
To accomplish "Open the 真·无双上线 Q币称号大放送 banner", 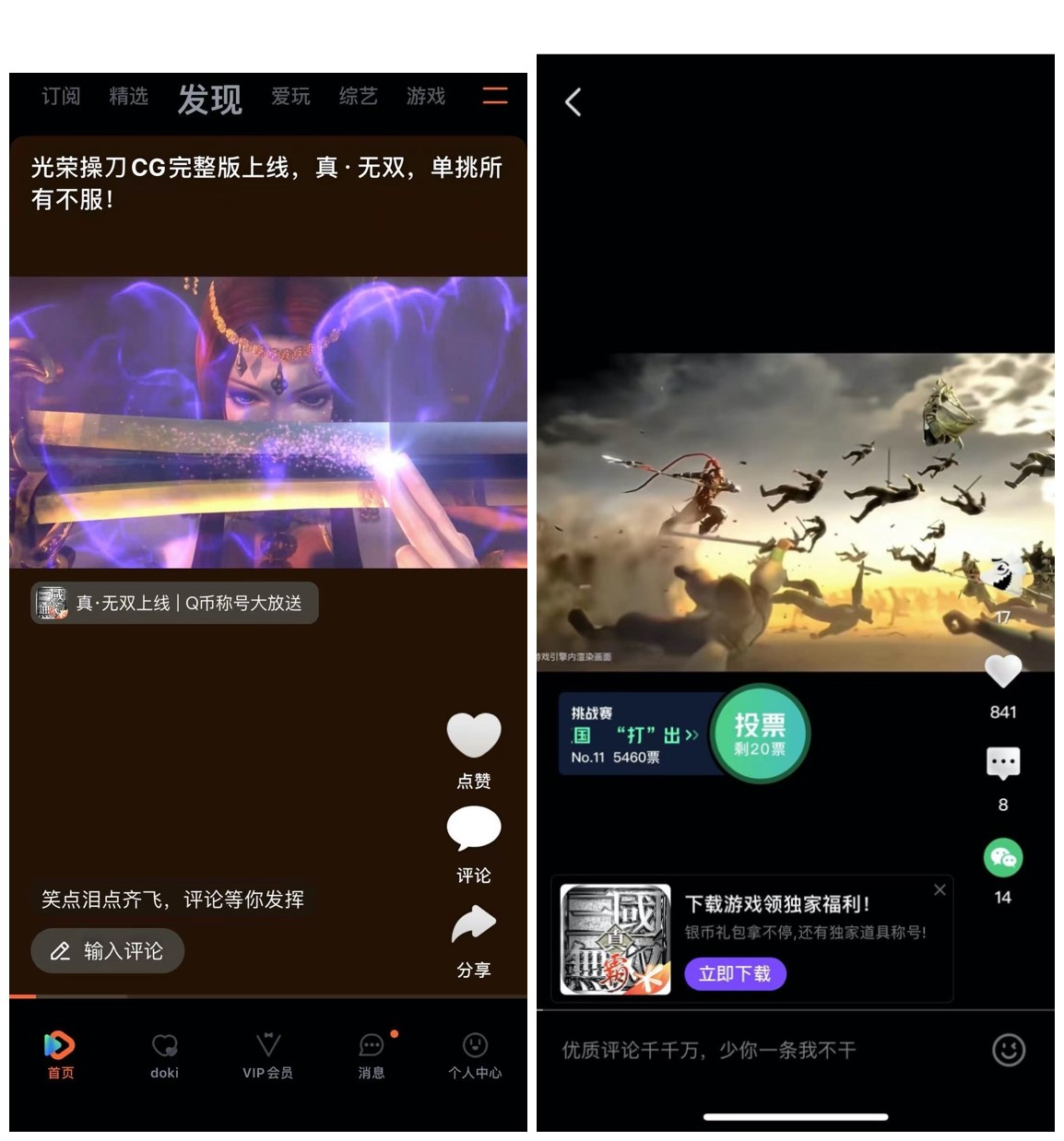I will pyautogui.click(x=174, y=603).
